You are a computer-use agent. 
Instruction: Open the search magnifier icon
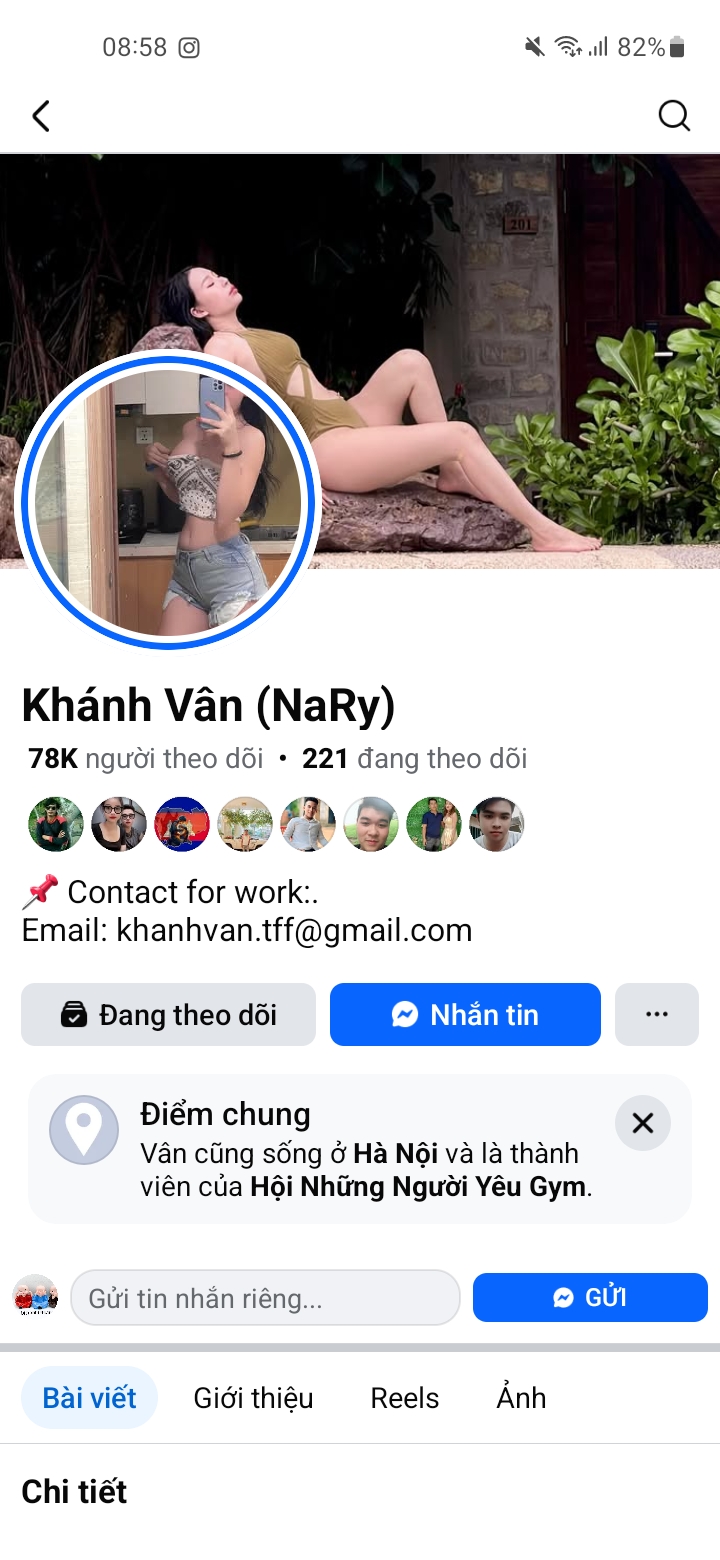click(674, 117)
